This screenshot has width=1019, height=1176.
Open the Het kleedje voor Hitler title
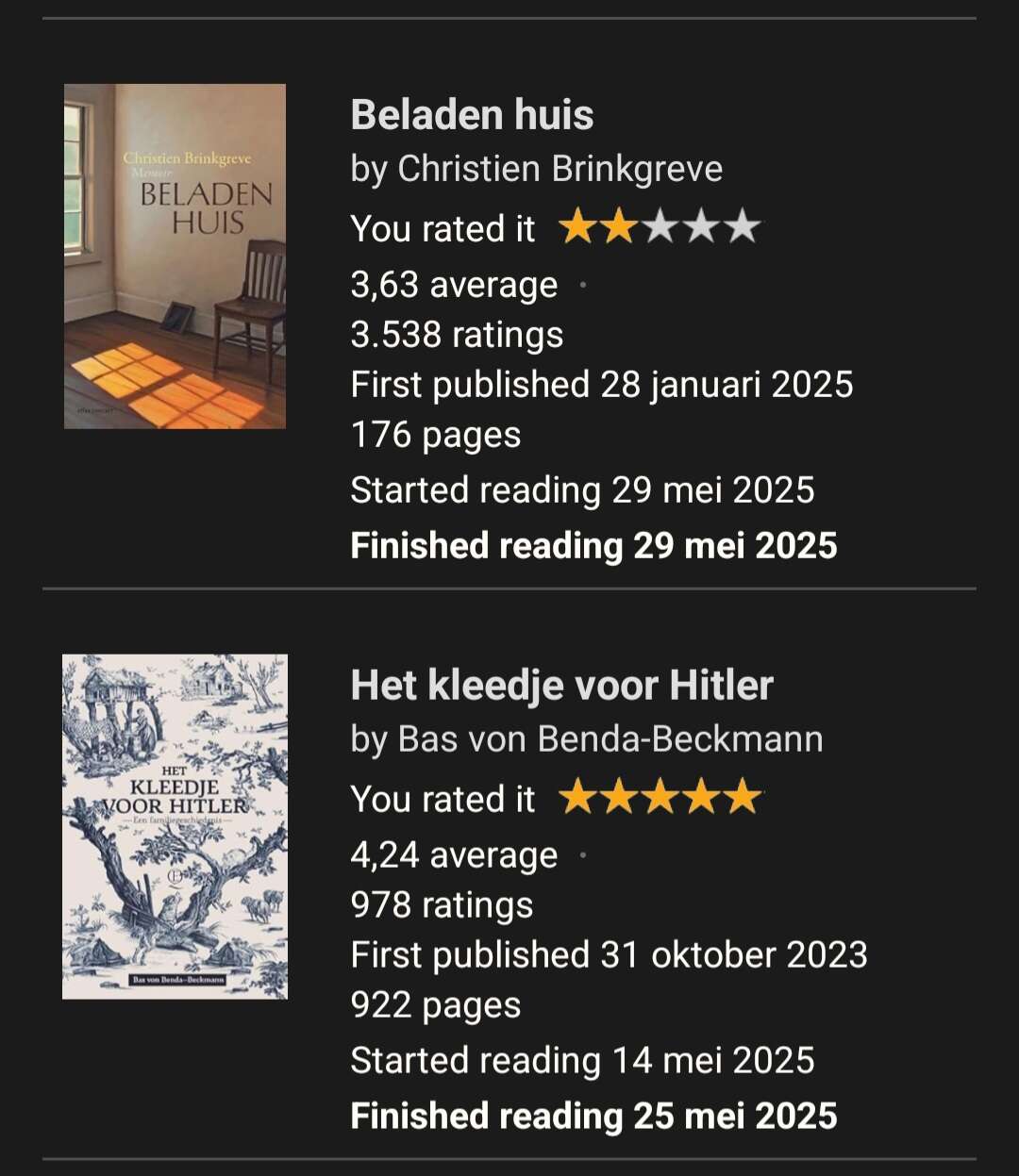tap(561, 686)
